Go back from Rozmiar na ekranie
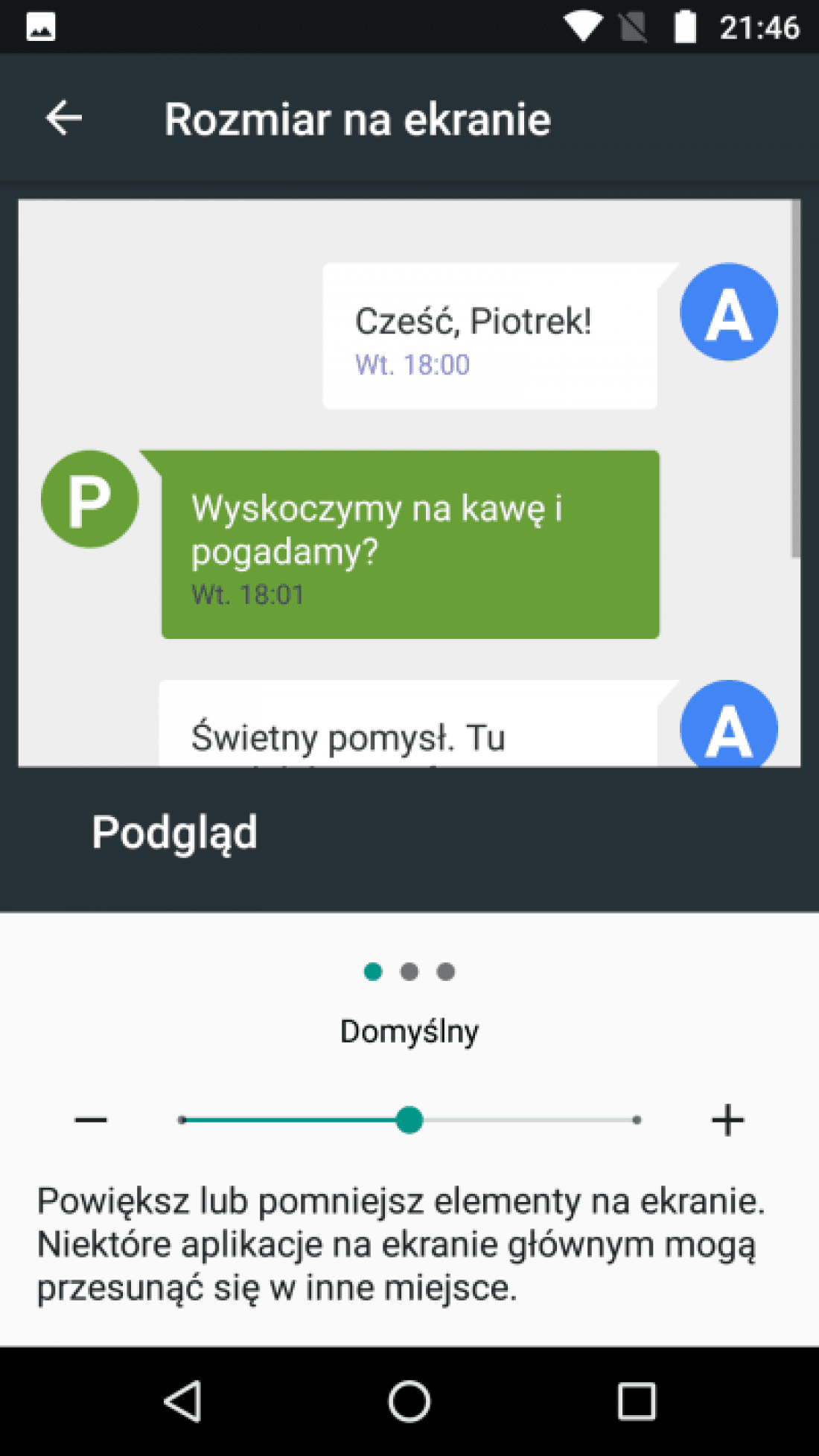This screenshot has height=1456, width=819. pyautogui.click(x=64, y=118)
